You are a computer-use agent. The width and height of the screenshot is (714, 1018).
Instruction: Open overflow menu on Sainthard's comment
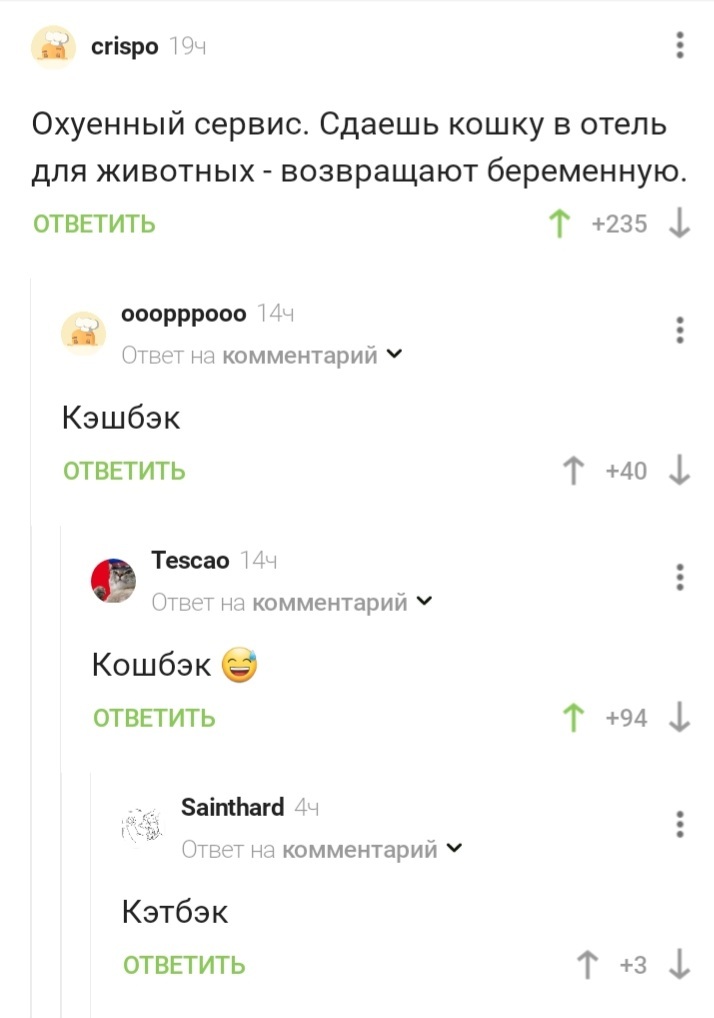click(x=680, y=824)
